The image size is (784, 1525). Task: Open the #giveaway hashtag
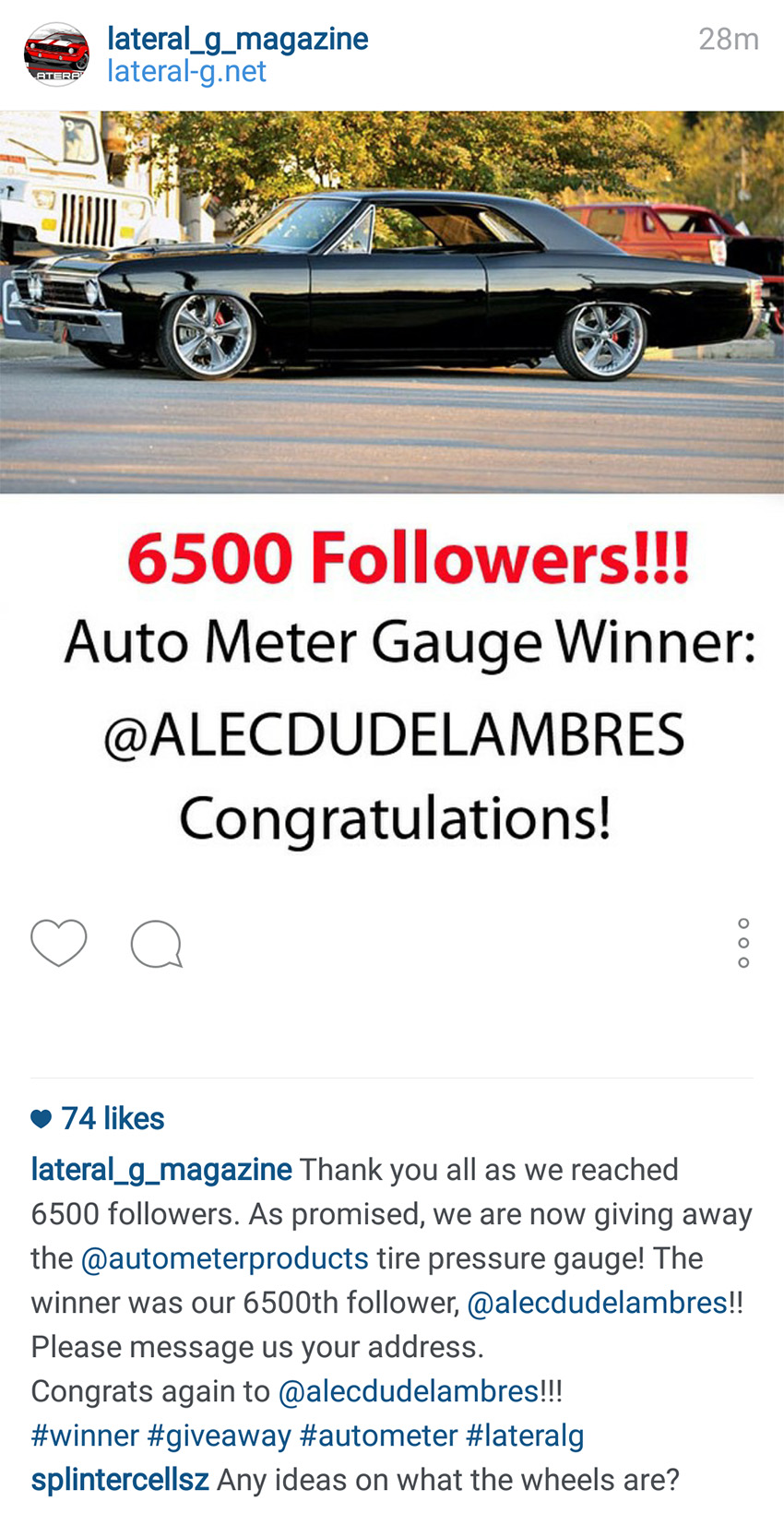[x=219, y=1436]
